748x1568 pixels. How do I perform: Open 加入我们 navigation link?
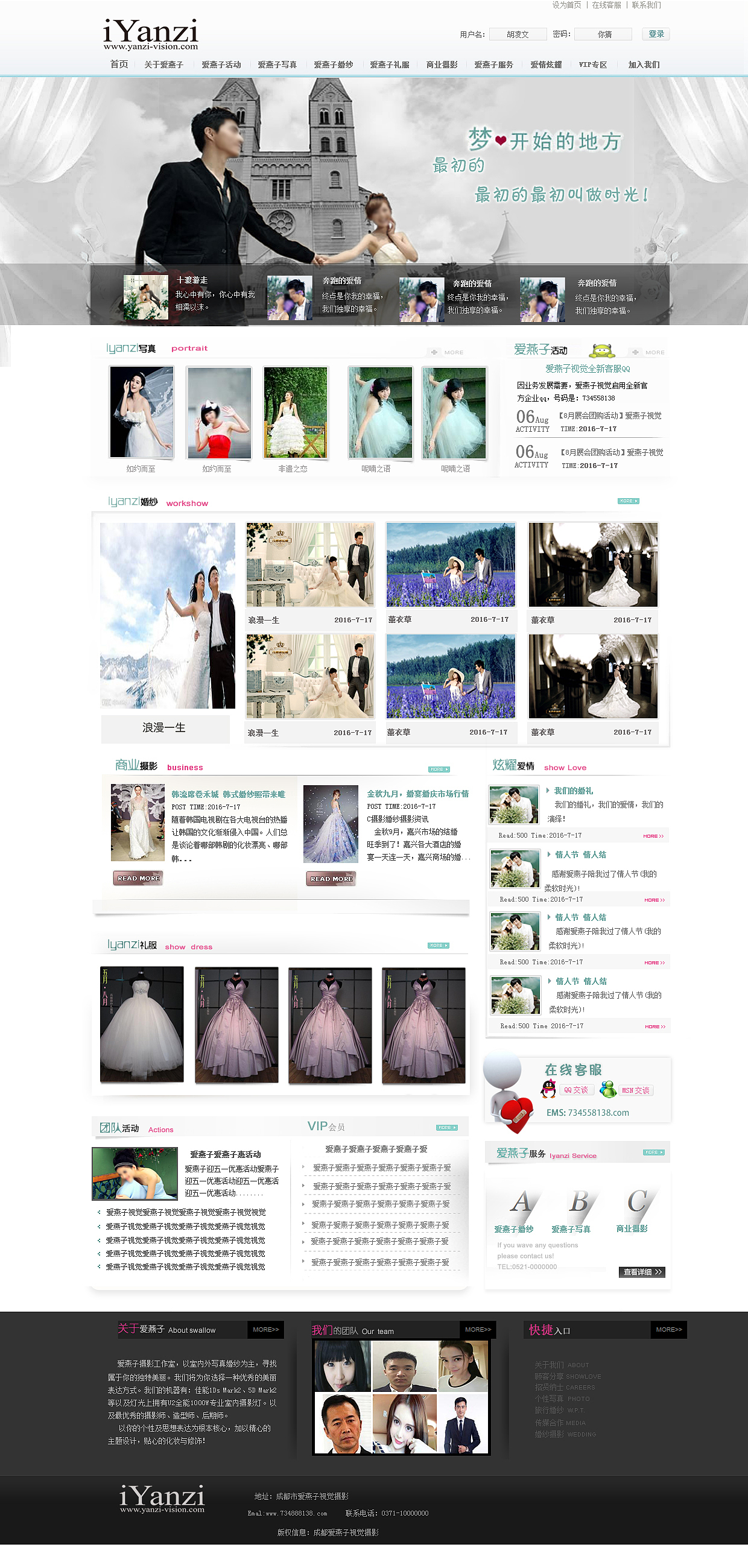pyautogui.click(x=643, y=65)
